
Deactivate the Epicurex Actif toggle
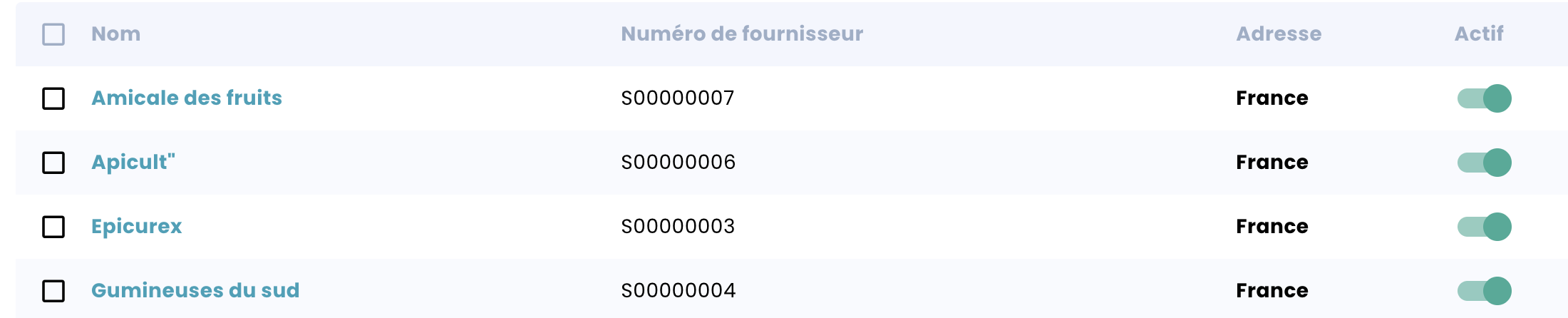(x=1484, y=227)
